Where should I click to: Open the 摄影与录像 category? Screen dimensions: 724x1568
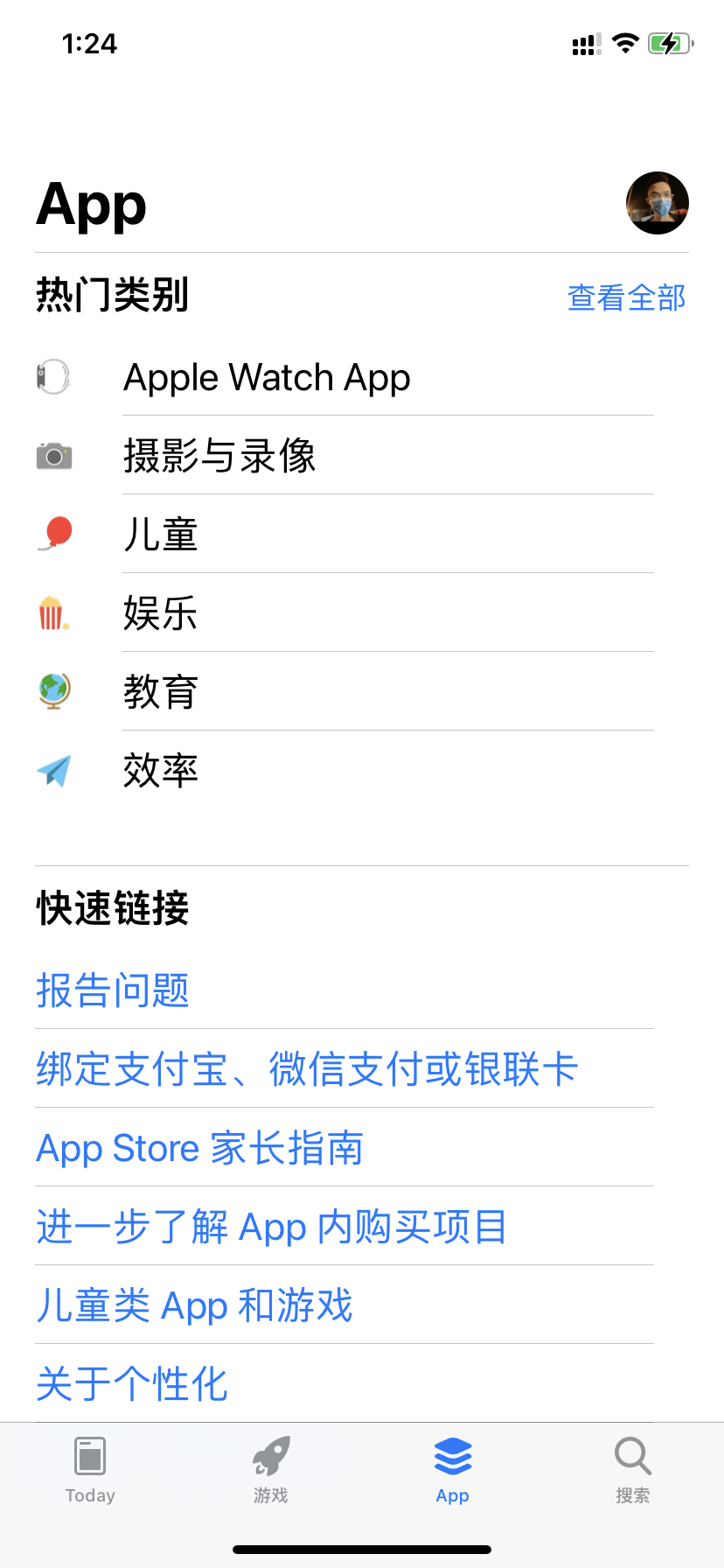click(219, 456)
